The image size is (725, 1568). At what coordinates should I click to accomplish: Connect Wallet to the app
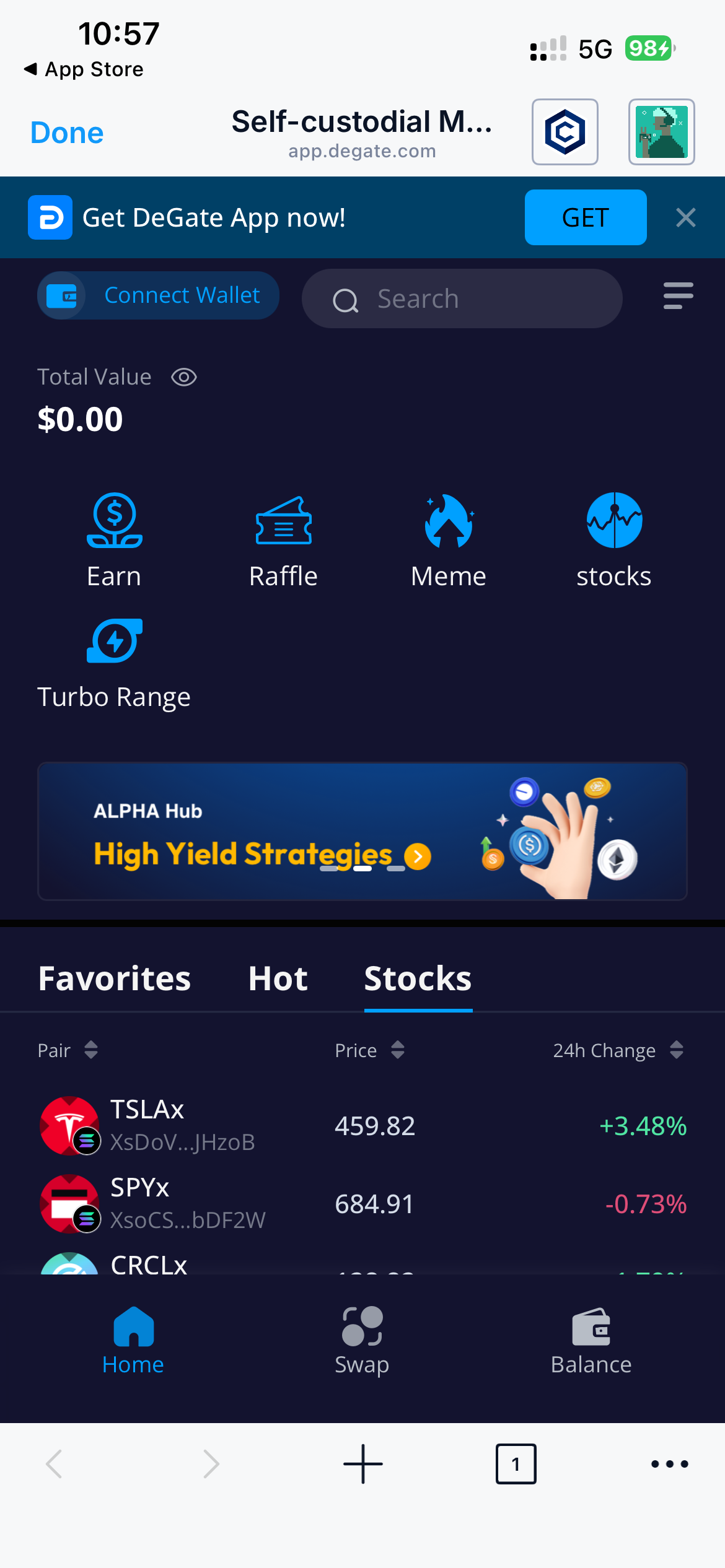[x=158, y=295]
